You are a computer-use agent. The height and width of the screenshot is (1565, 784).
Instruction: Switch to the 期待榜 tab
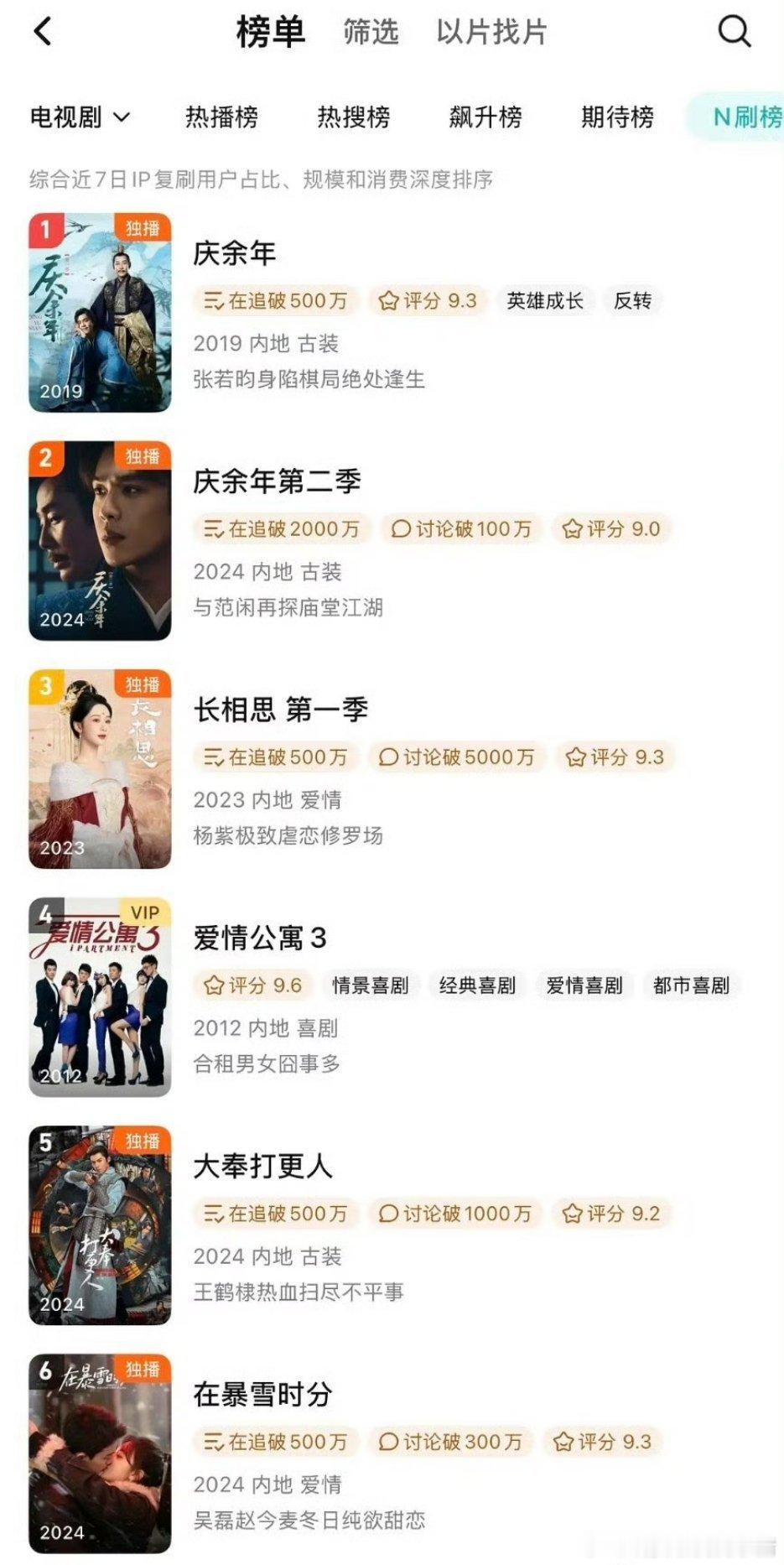click(617, 117)
